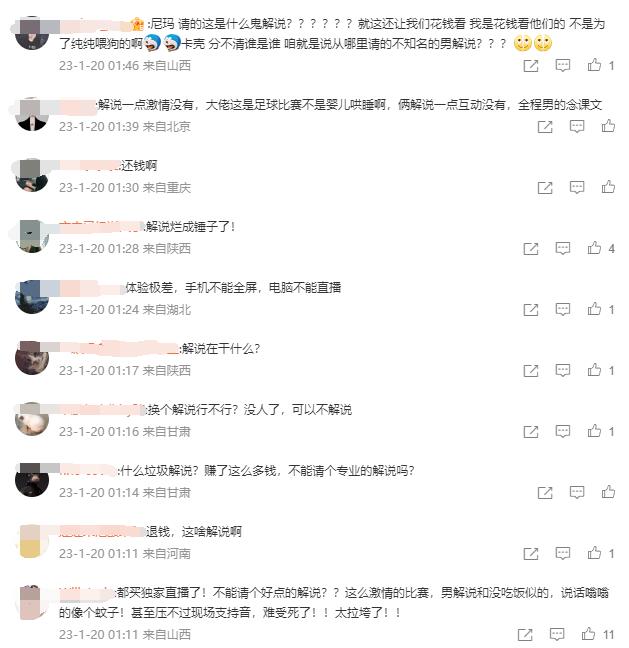
Task: Like the 解说在干什么 comment
Action: (594, 371)
